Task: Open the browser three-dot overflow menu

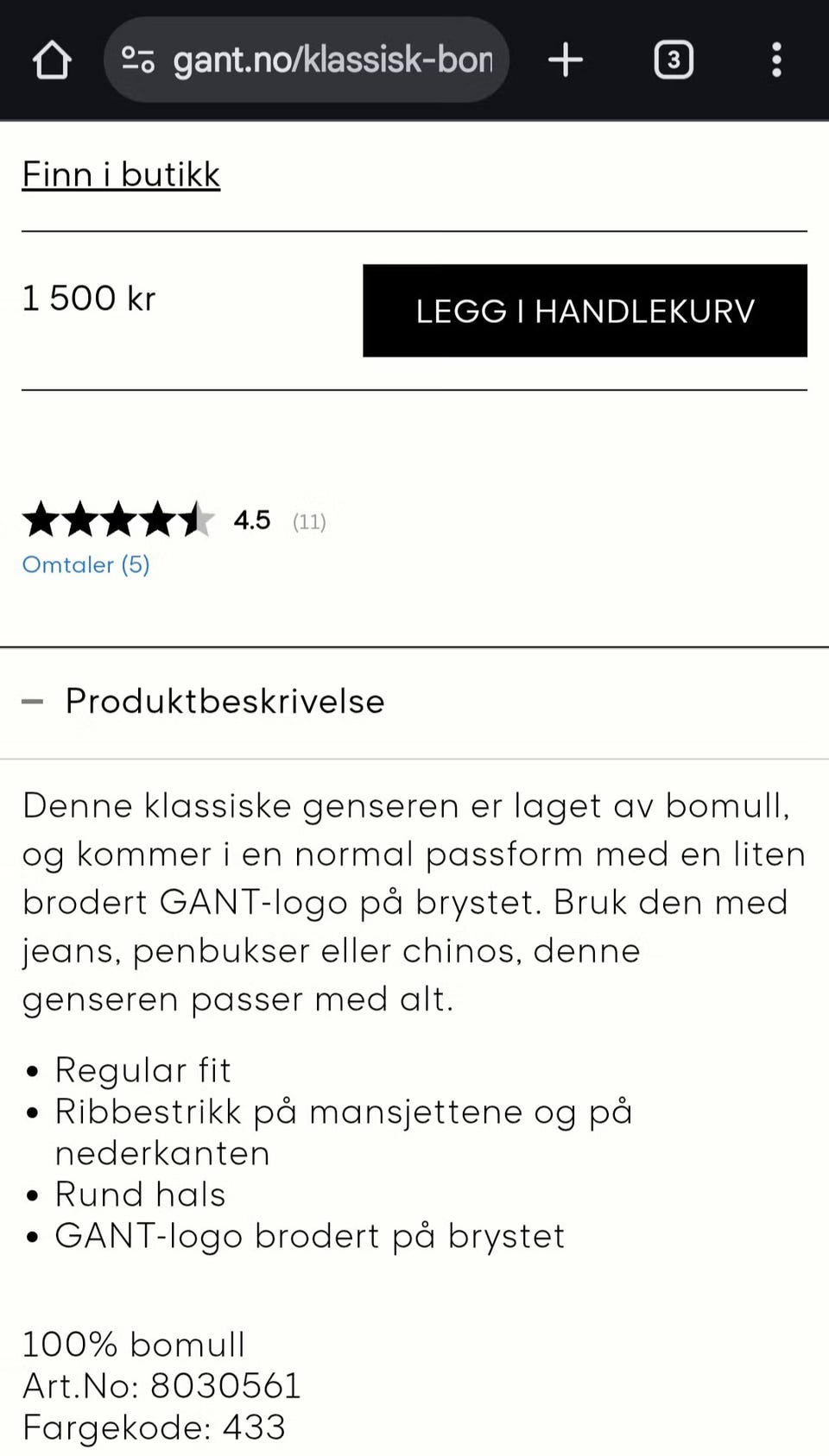Action: point(775,60)
